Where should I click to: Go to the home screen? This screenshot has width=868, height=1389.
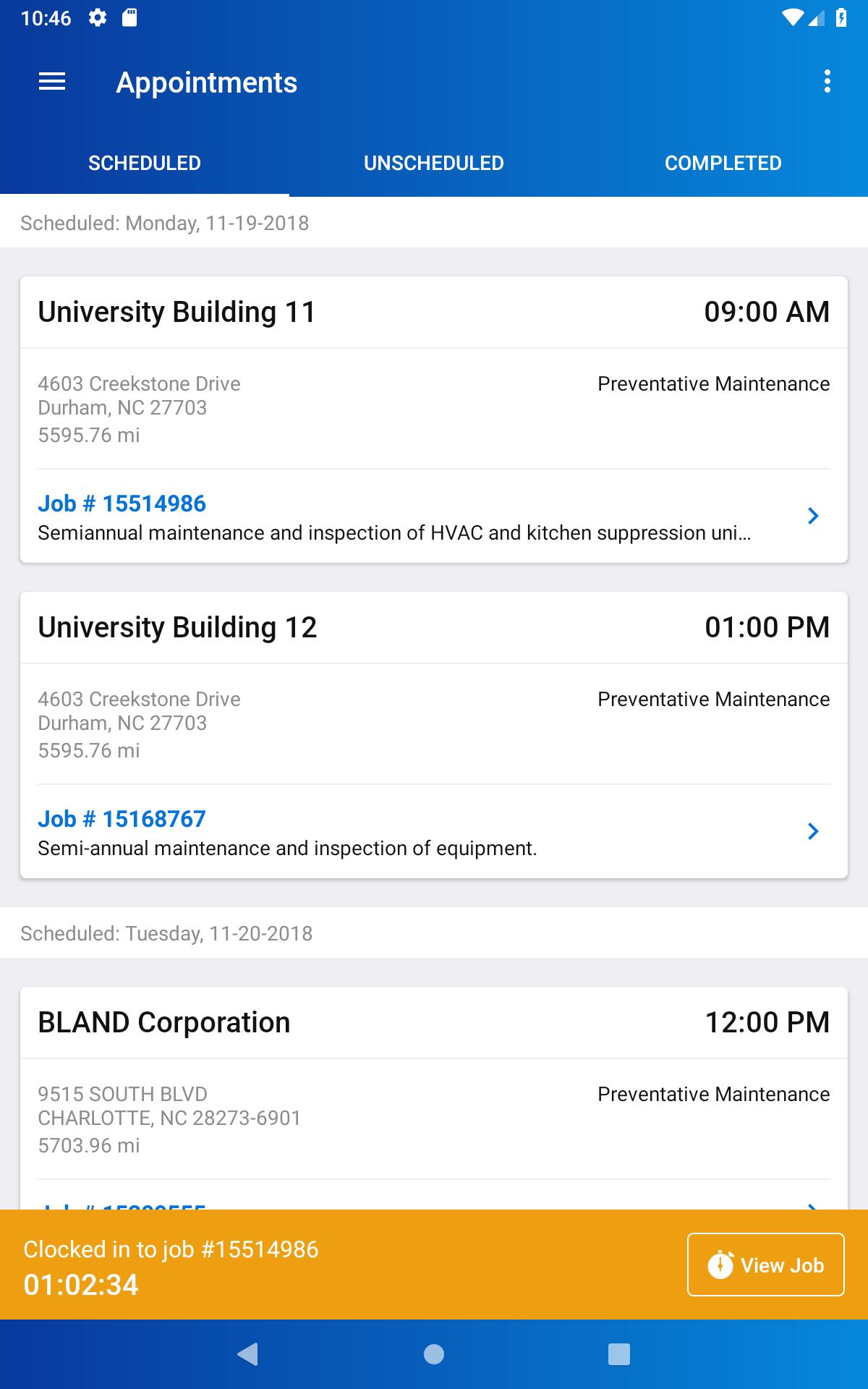coord(434,1354)
